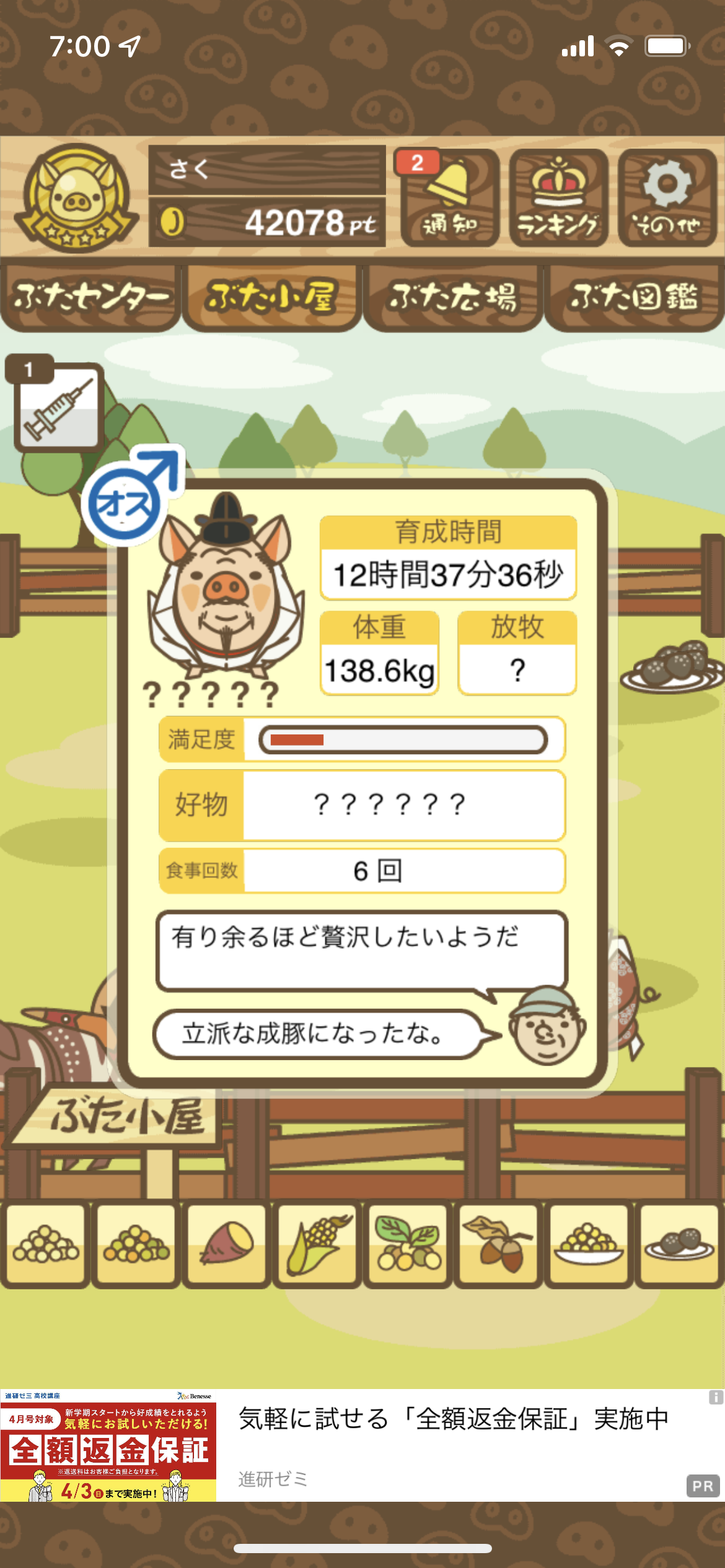The width and height of the screenshot is (725, 1568).
Task: Tap the player profile medal badge
Action: (76, 198)
